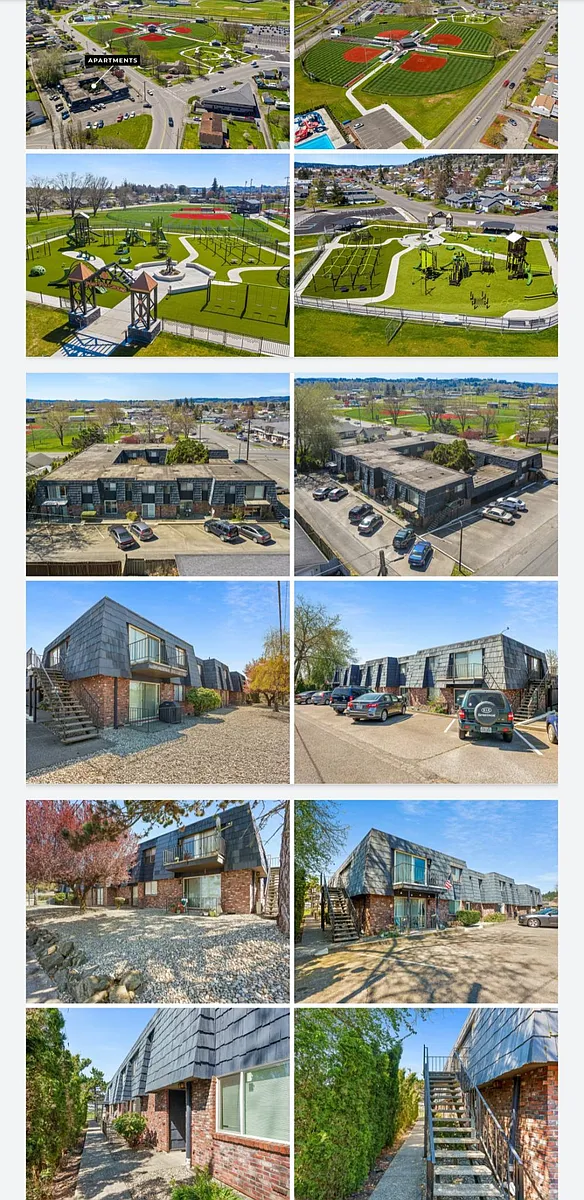Open the close-up photo of the exterior staircase
The width and height of the screenshot is (584, 1200).
pos(426,1104)
